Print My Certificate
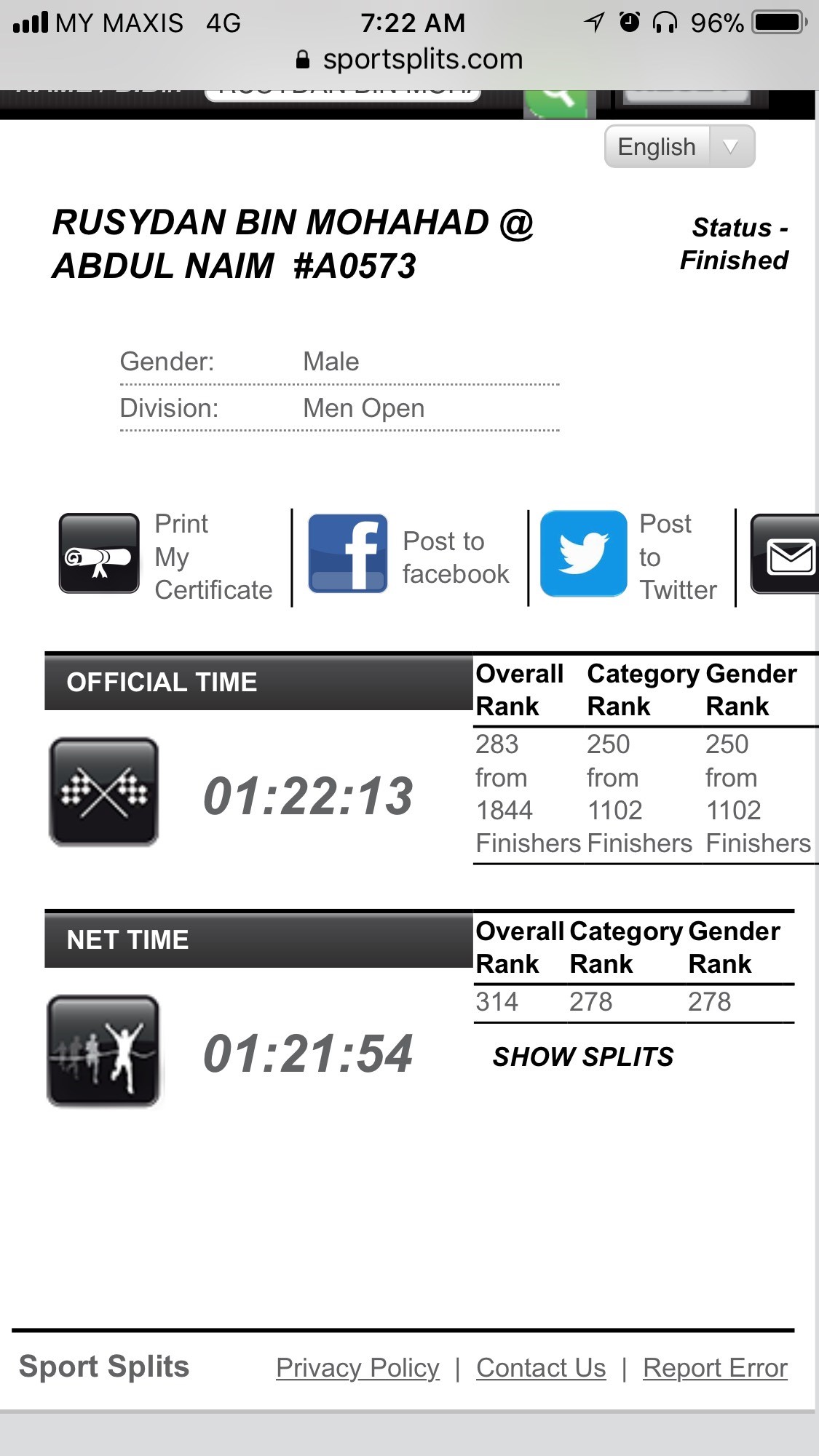Image resolution: width=819 pixels, height=1456 pixels. [x=166, y=557]
